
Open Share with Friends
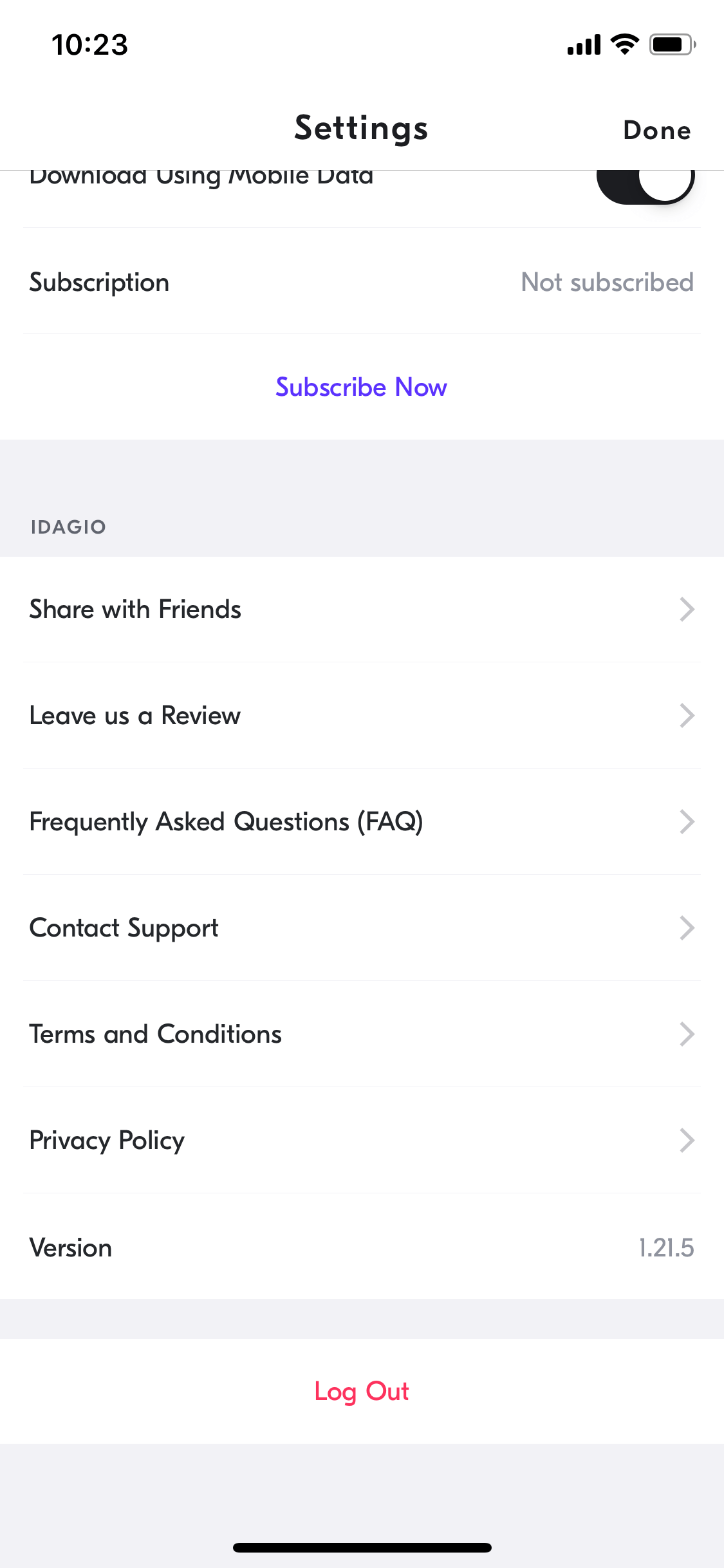pos(362,610)
